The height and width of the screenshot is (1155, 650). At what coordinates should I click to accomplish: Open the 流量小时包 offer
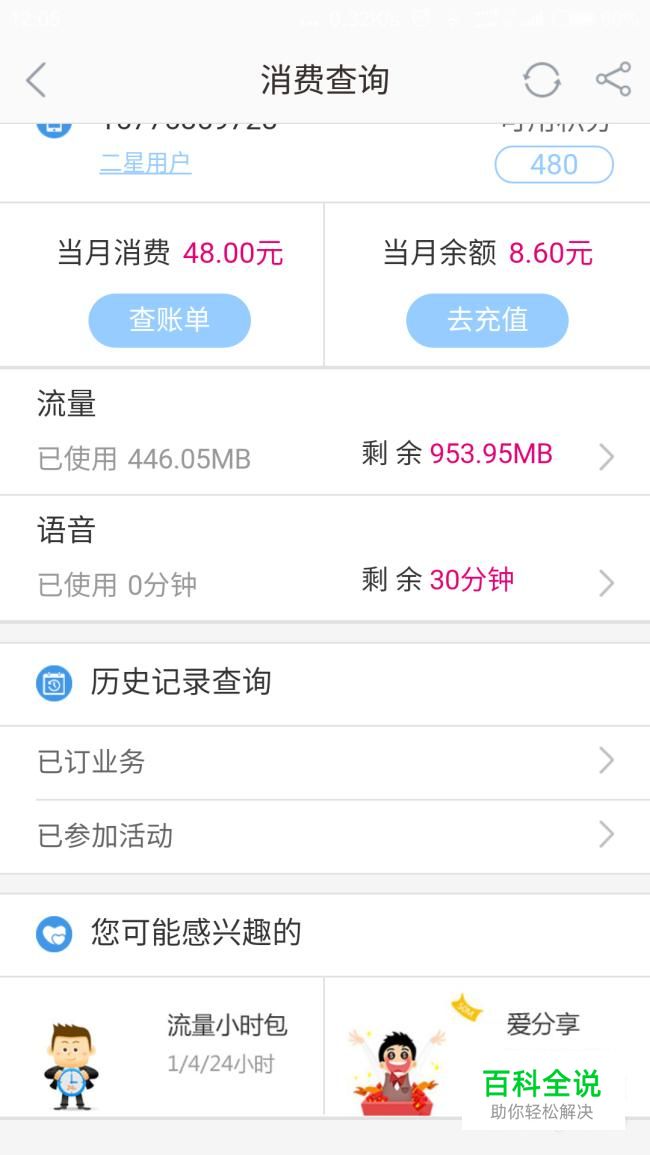pos(161,1046)
